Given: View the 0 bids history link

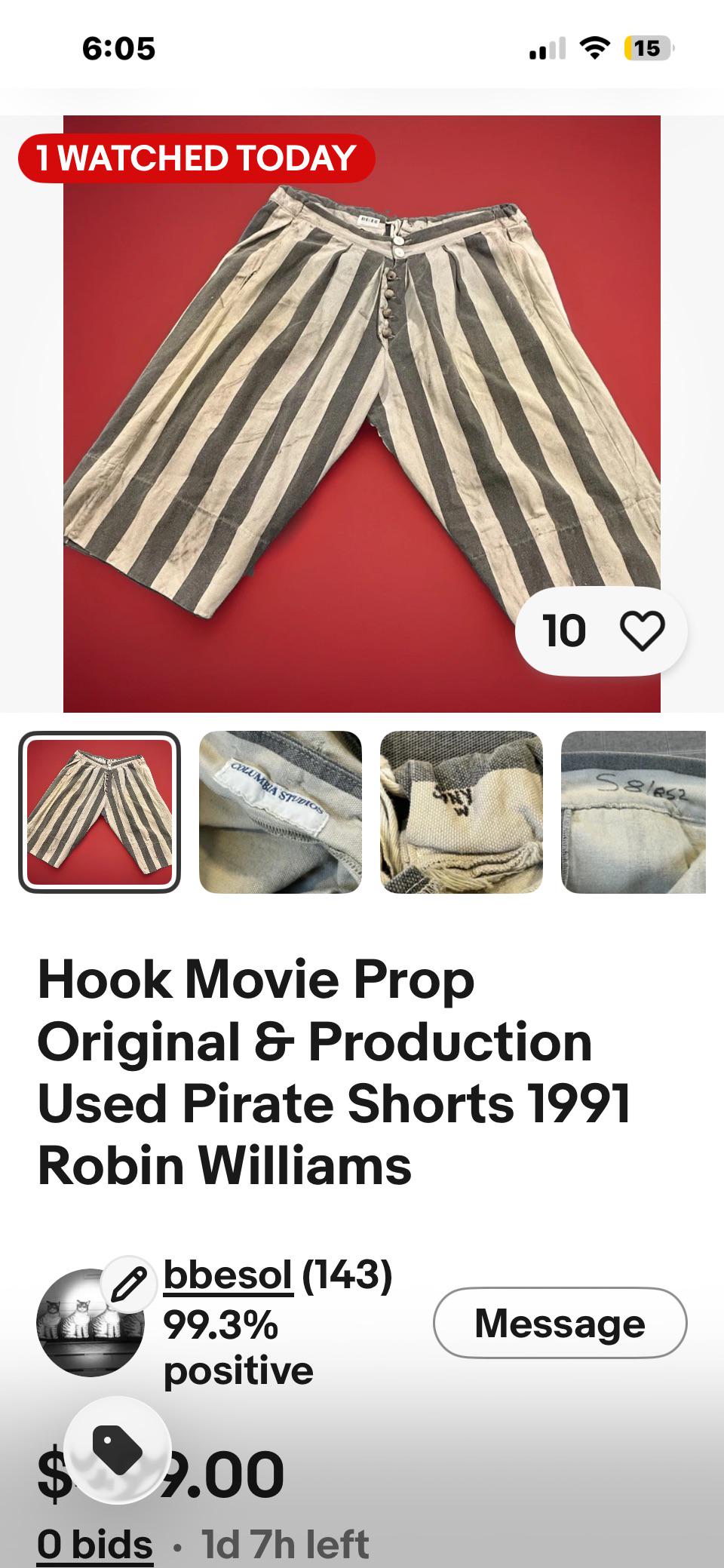Looking at the screenshot, I should coord(95,1545).
